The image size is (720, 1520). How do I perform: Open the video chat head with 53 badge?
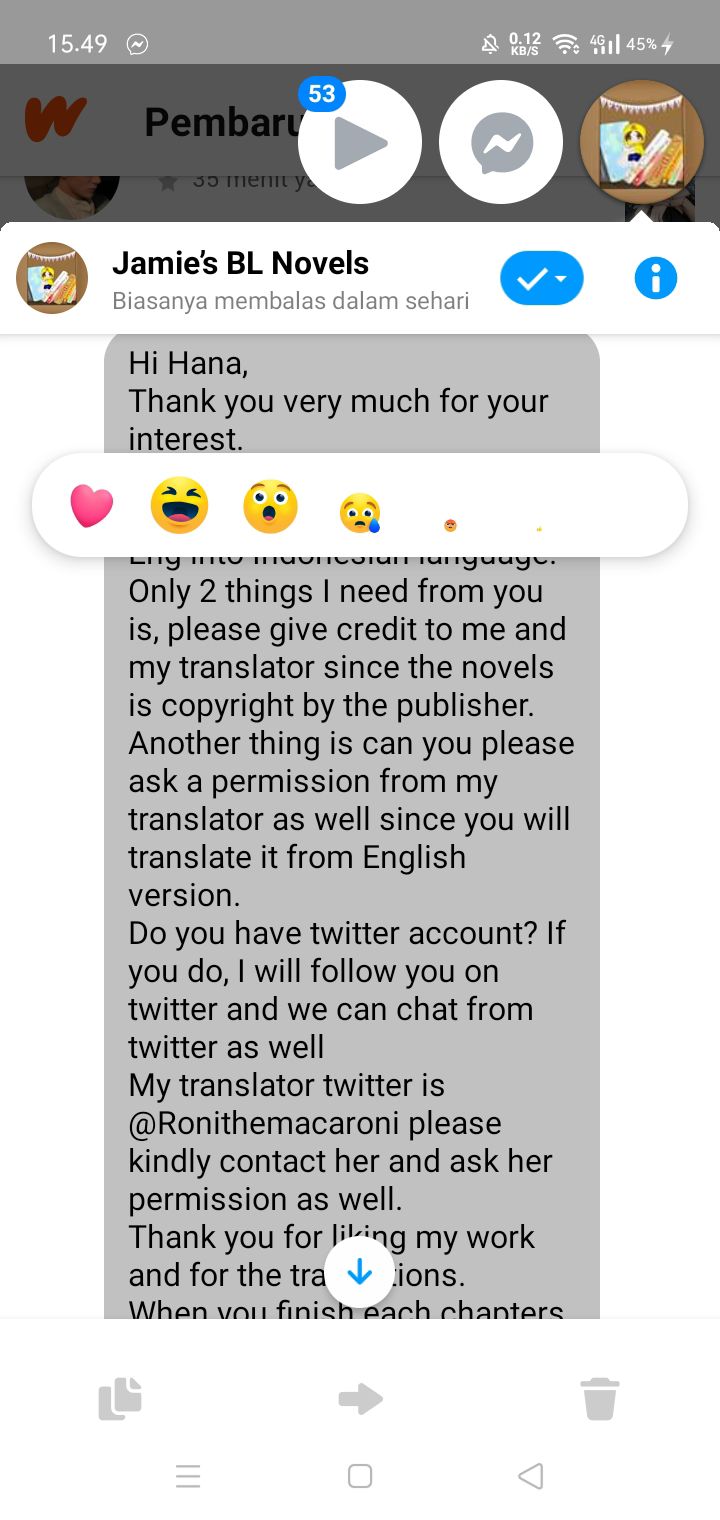point(360,143)
